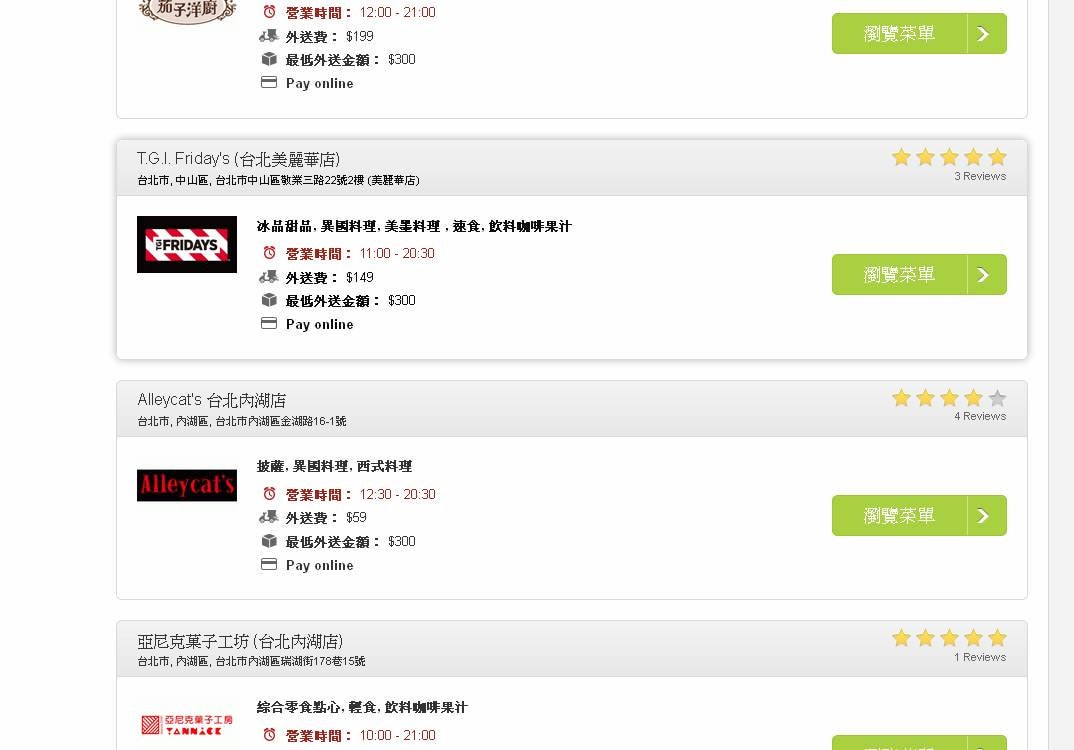Open Alleycat's 台北內湖店 restaurant title
Screen dimensions: 1074x750
click(x=212, y=400)
